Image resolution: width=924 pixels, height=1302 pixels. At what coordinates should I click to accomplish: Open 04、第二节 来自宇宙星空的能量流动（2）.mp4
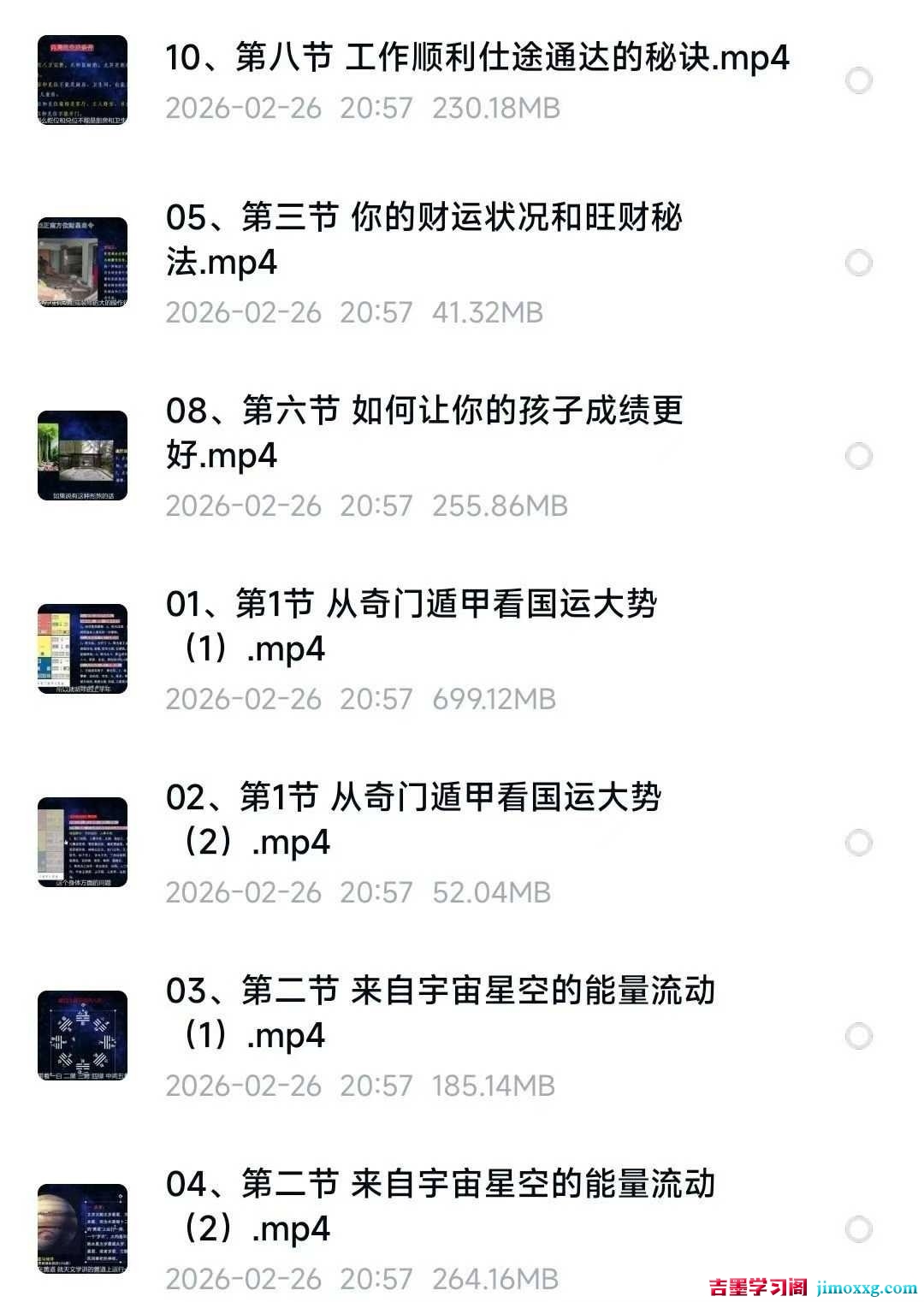point(440,1205)
